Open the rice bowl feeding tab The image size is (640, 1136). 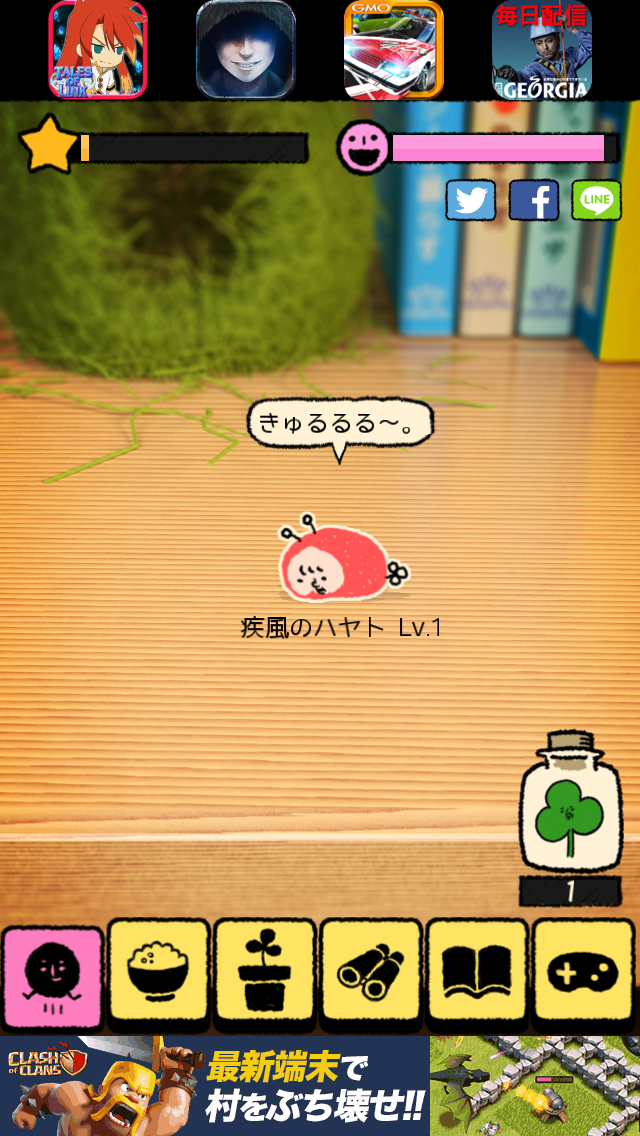pyautogui.click(x=160, y=976)
